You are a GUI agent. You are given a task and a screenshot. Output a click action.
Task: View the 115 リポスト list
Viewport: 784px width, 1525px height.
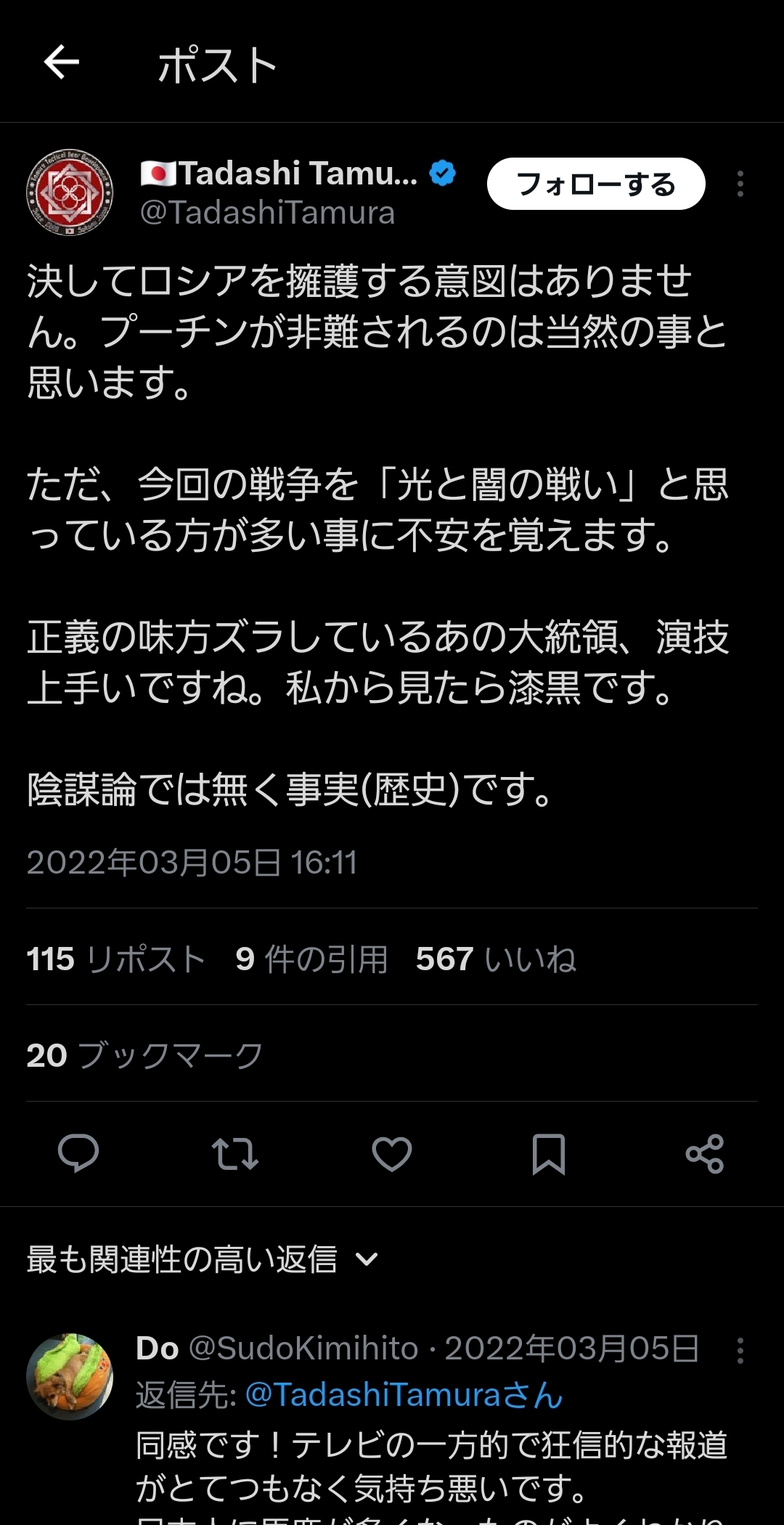coord(116,959)
